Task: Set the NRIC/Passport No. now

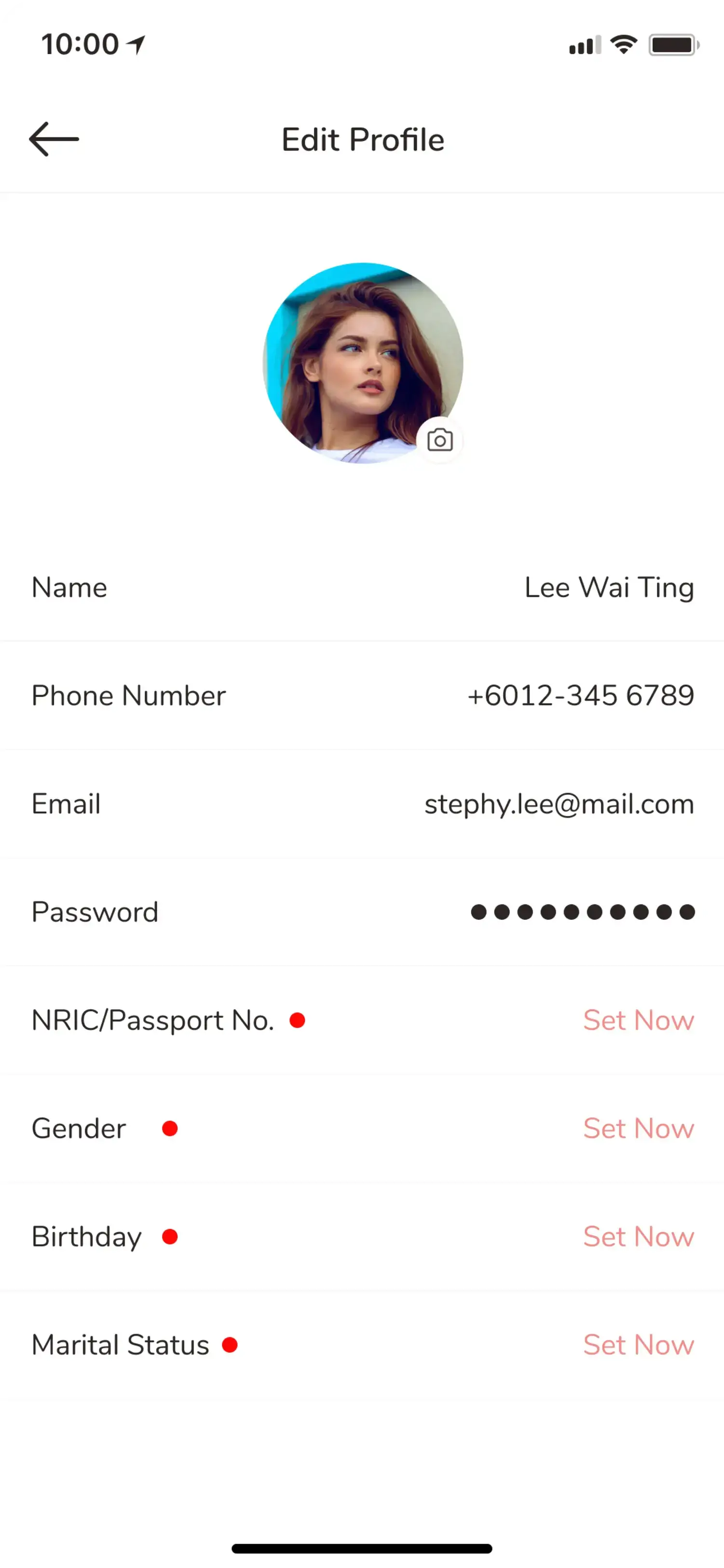Action: point(638,1020)
